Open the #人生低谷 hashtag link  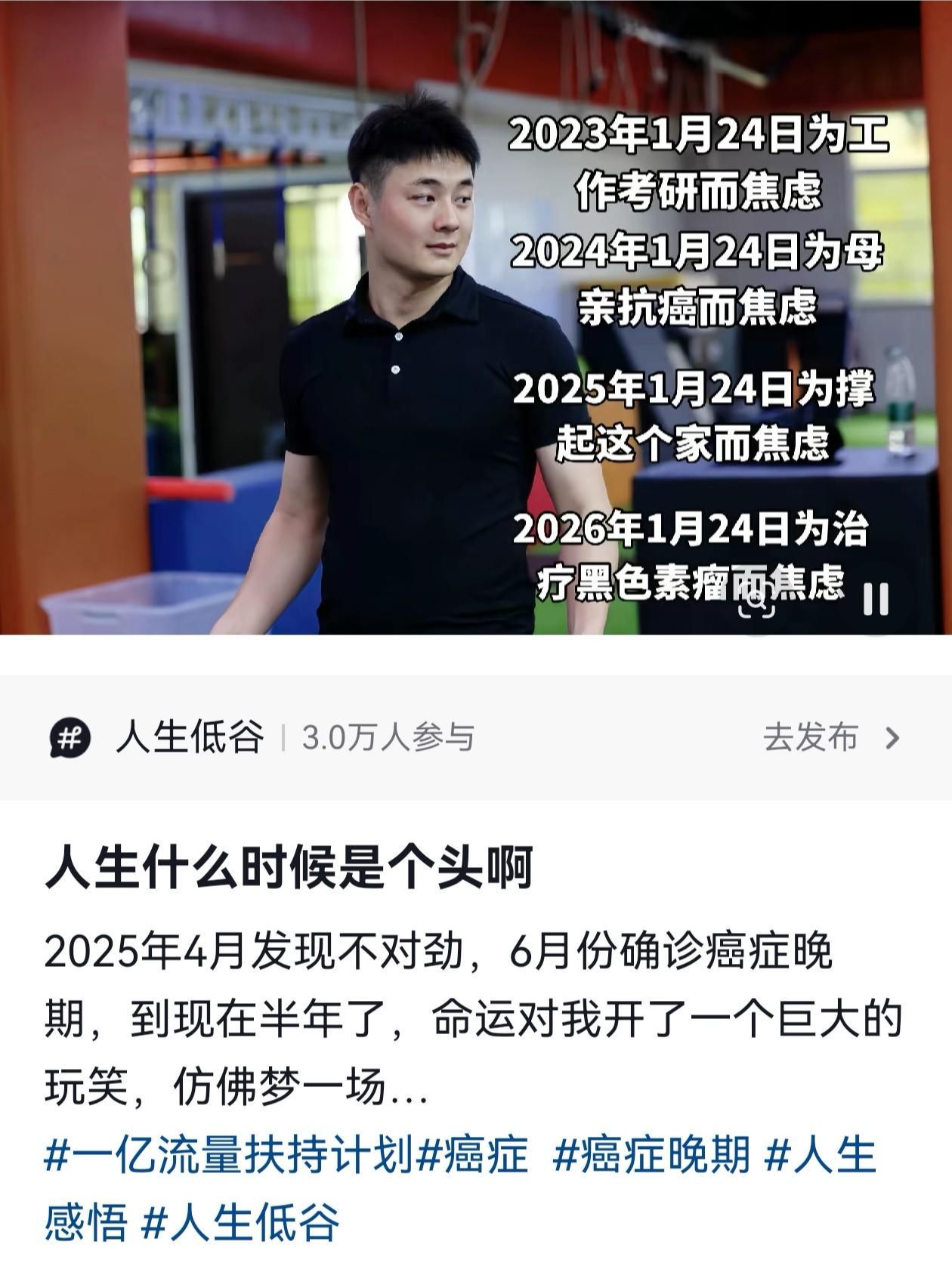point(240,1222)
